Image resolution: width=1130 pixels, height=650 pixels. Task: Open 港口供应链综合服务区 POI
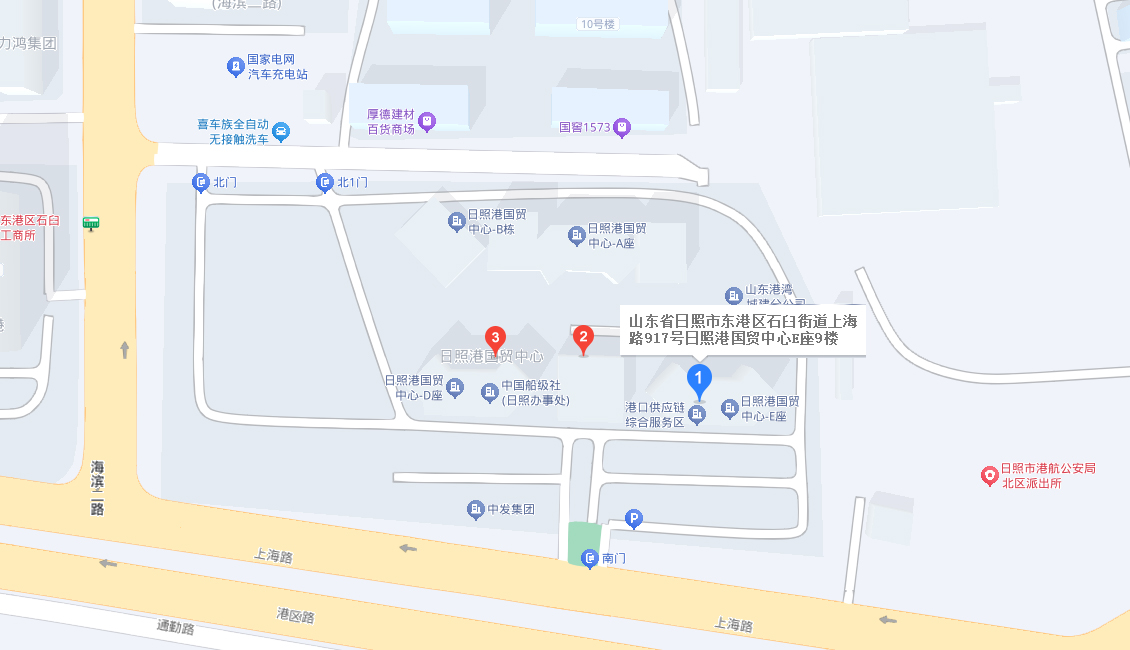pyautogui.click(x=698, y=415)
